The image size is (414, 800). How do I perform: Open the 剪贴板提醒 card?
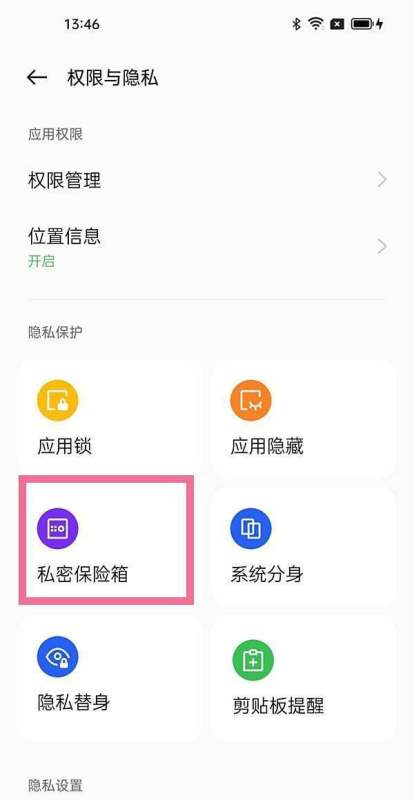coord(304,677)
